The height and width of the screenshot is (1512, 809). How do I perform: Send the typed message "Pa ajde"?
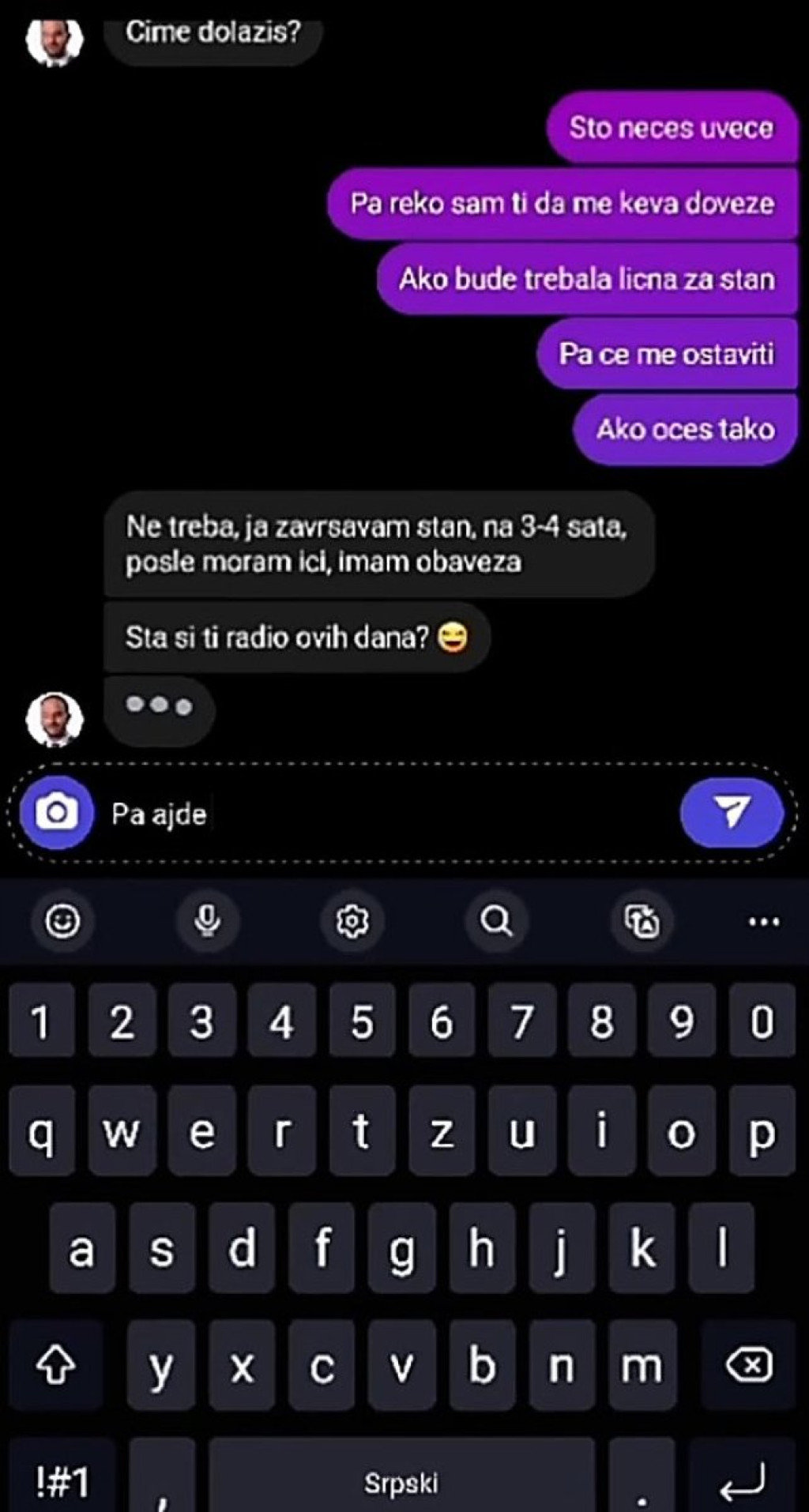click(732, 813)
